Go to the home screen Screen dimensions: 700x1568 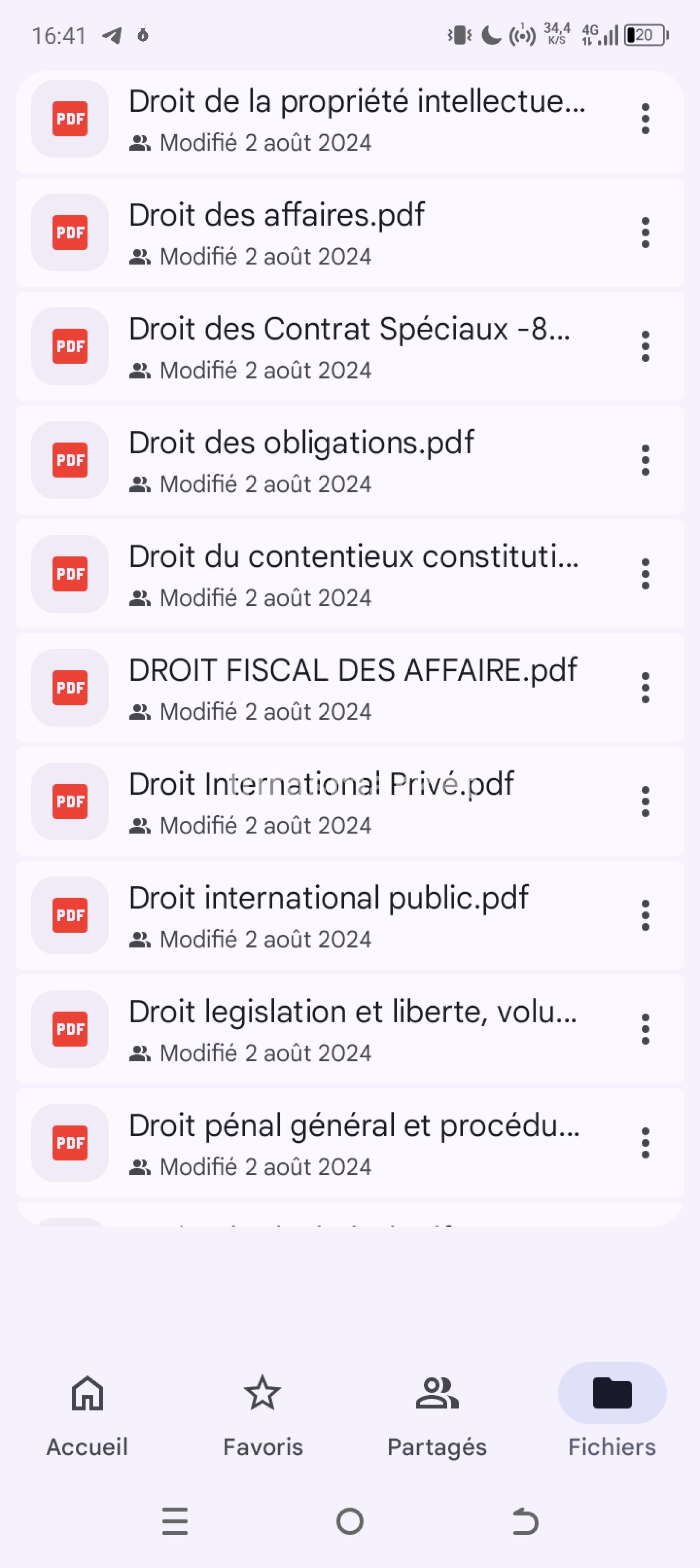[350, 1521]
